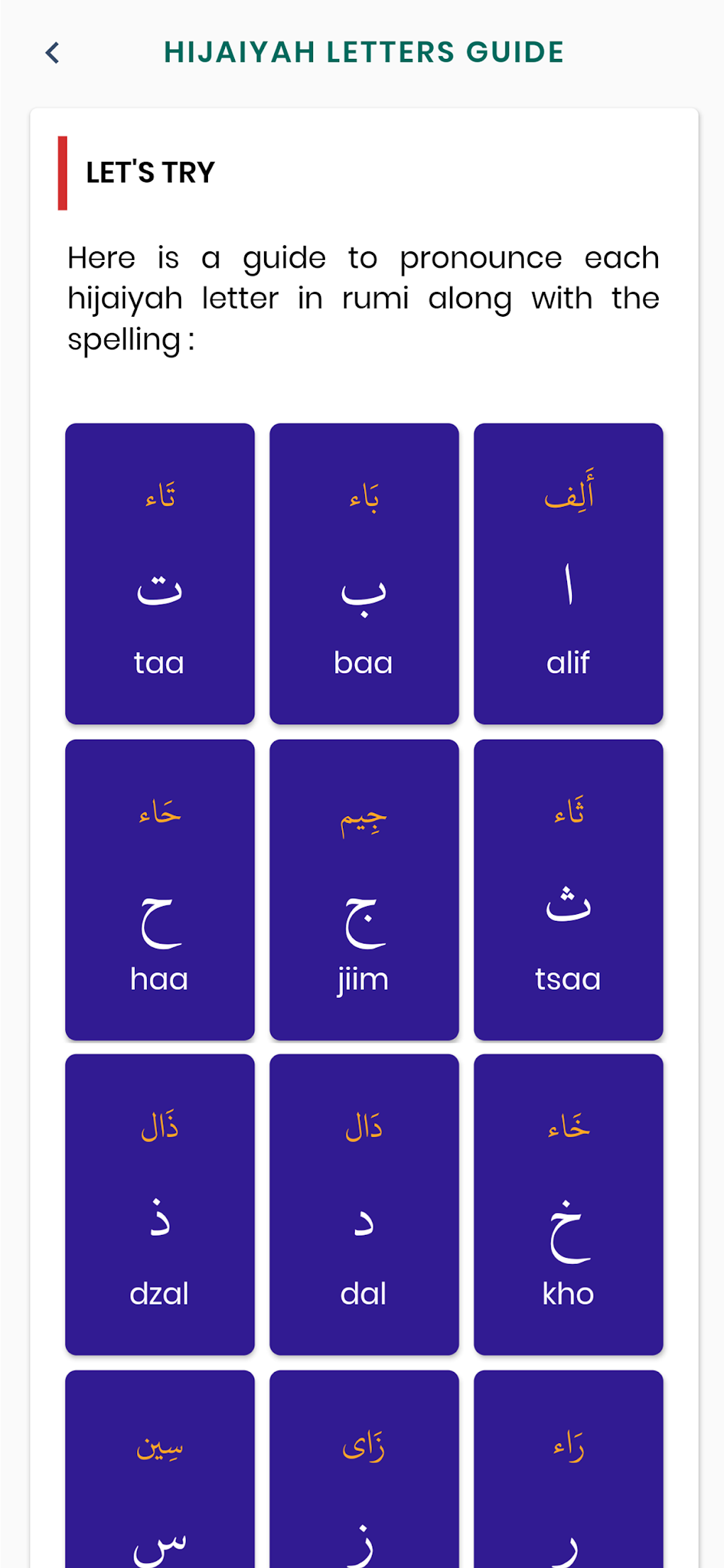Tap the Arabic spelling above the alif letter
This screenshot has width=724, height=1568.
[x=568, y=496]
